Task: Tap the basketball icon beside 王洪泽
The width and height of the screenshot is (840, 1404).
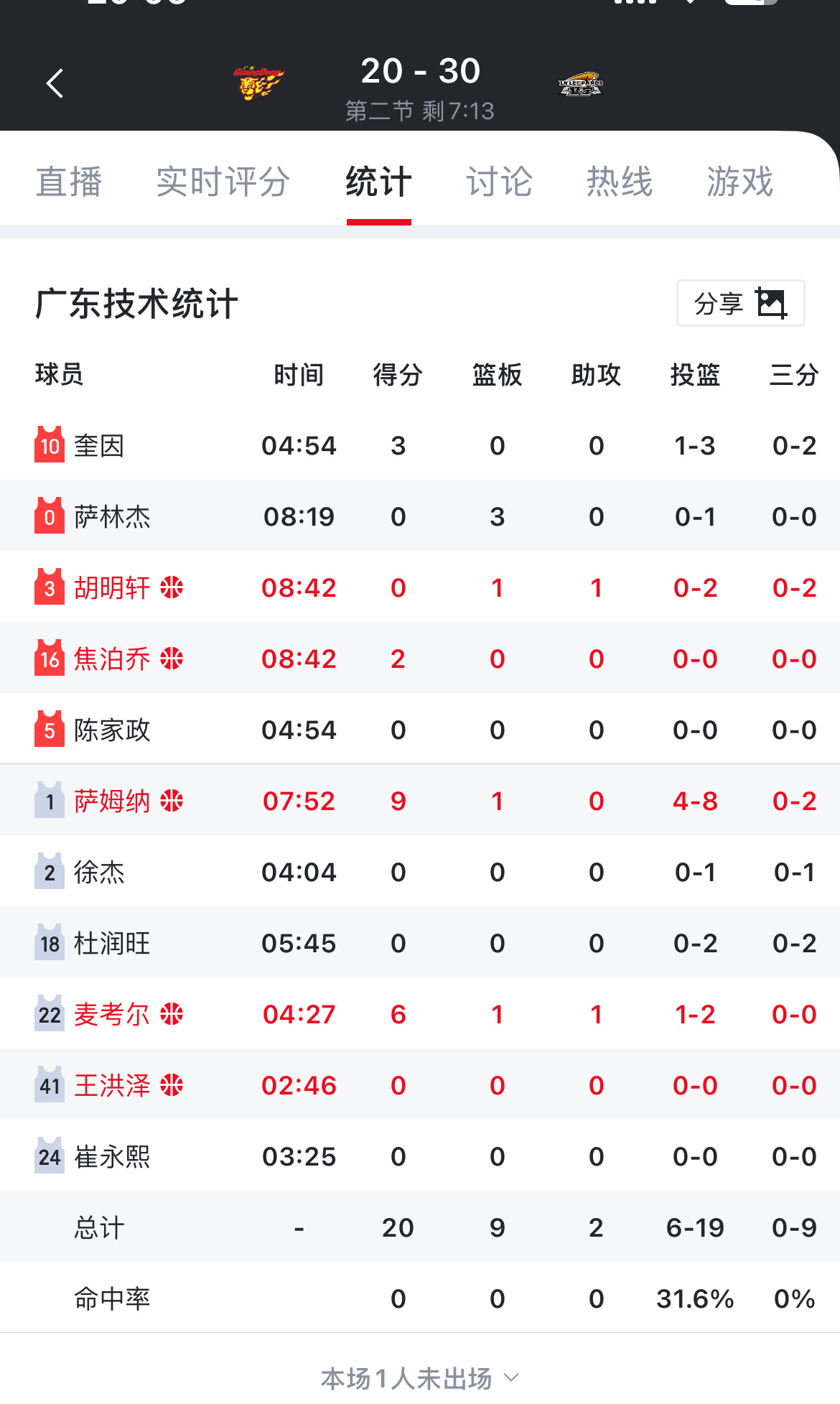Action: [172, 1084]
